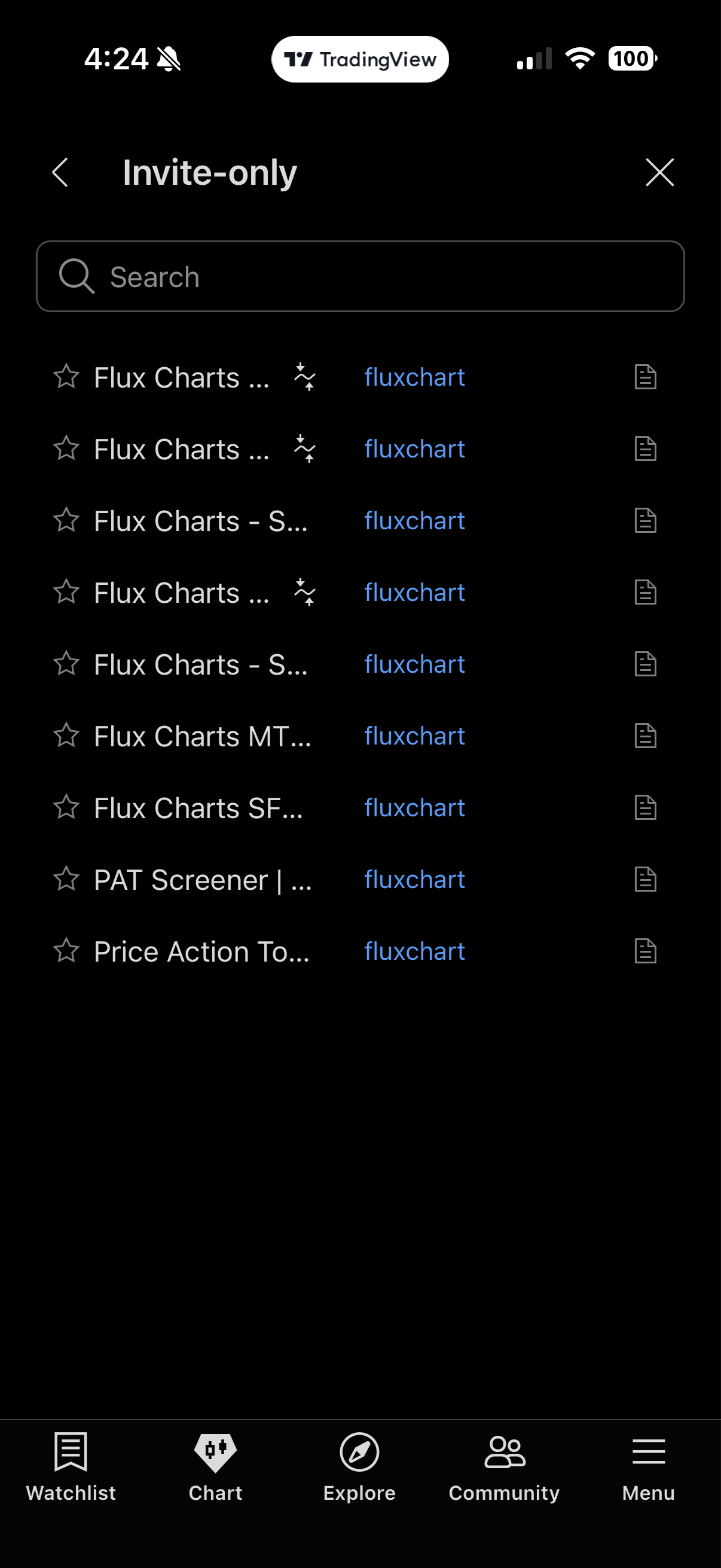View fluxchart profile beside Flux Charts SF...
The width and height of the screenshot is (721, 1568).
click(x=414, y=808)
